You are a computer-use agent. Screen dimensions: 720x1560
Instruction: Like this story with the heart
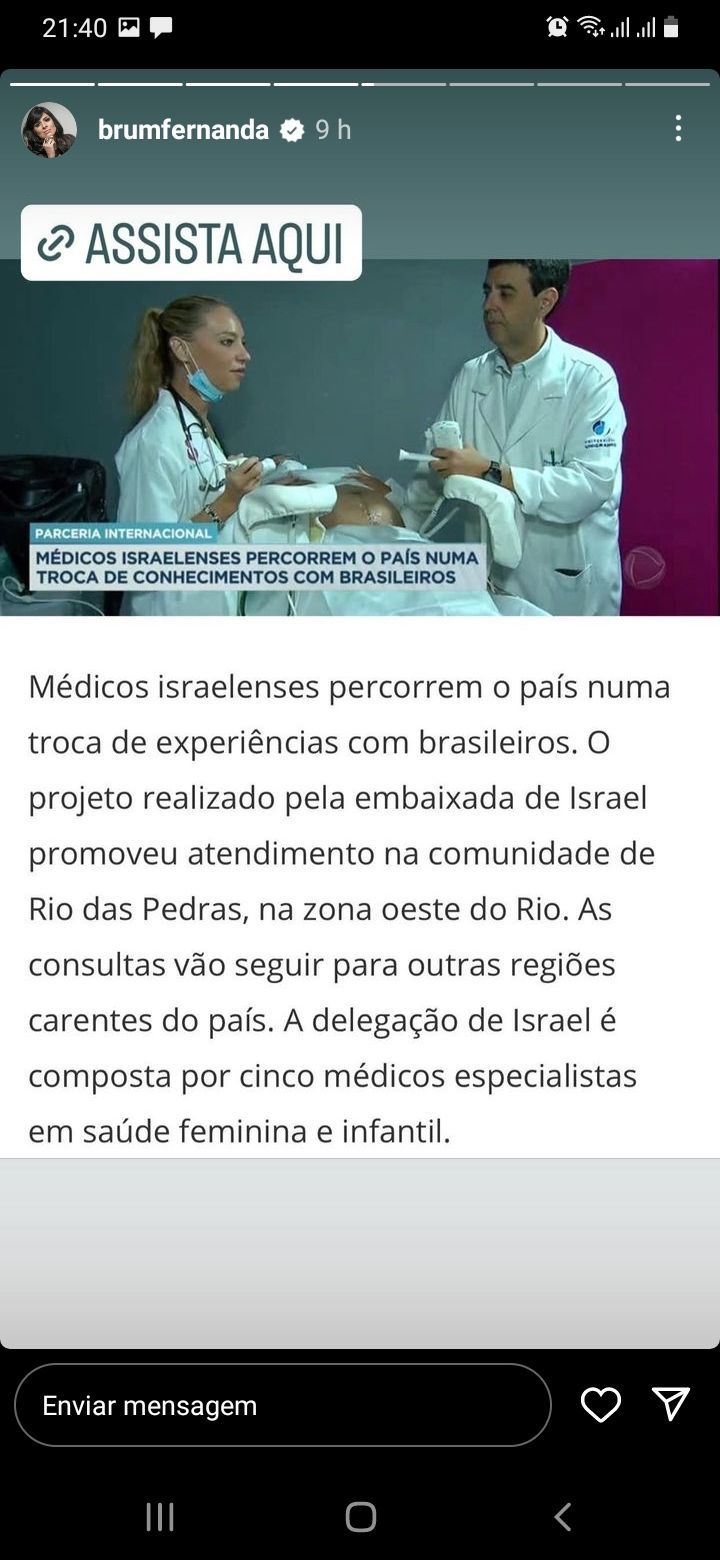[x=600, y=1405]
